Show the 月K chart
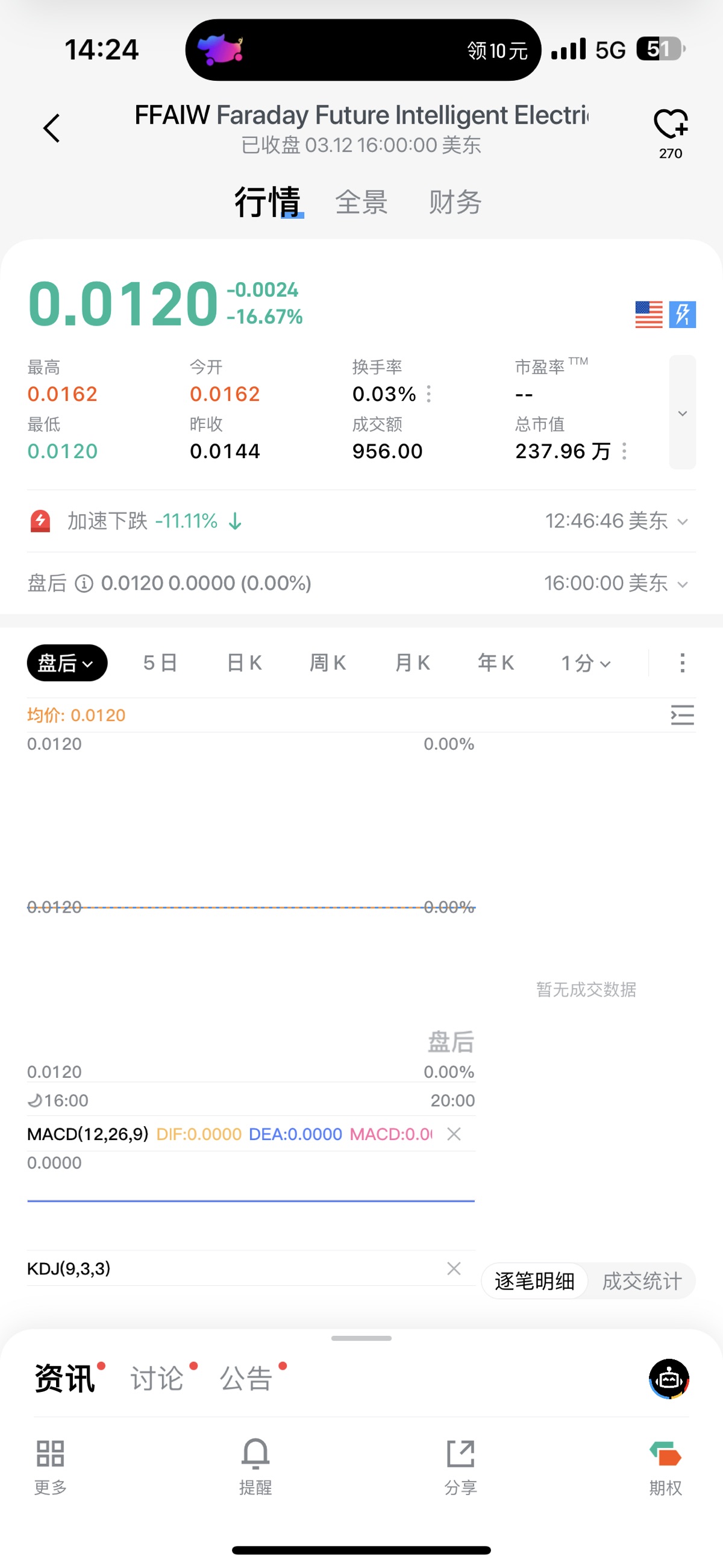The height and width of the screenshot is (1568, 723). click(x=412, y=663)
